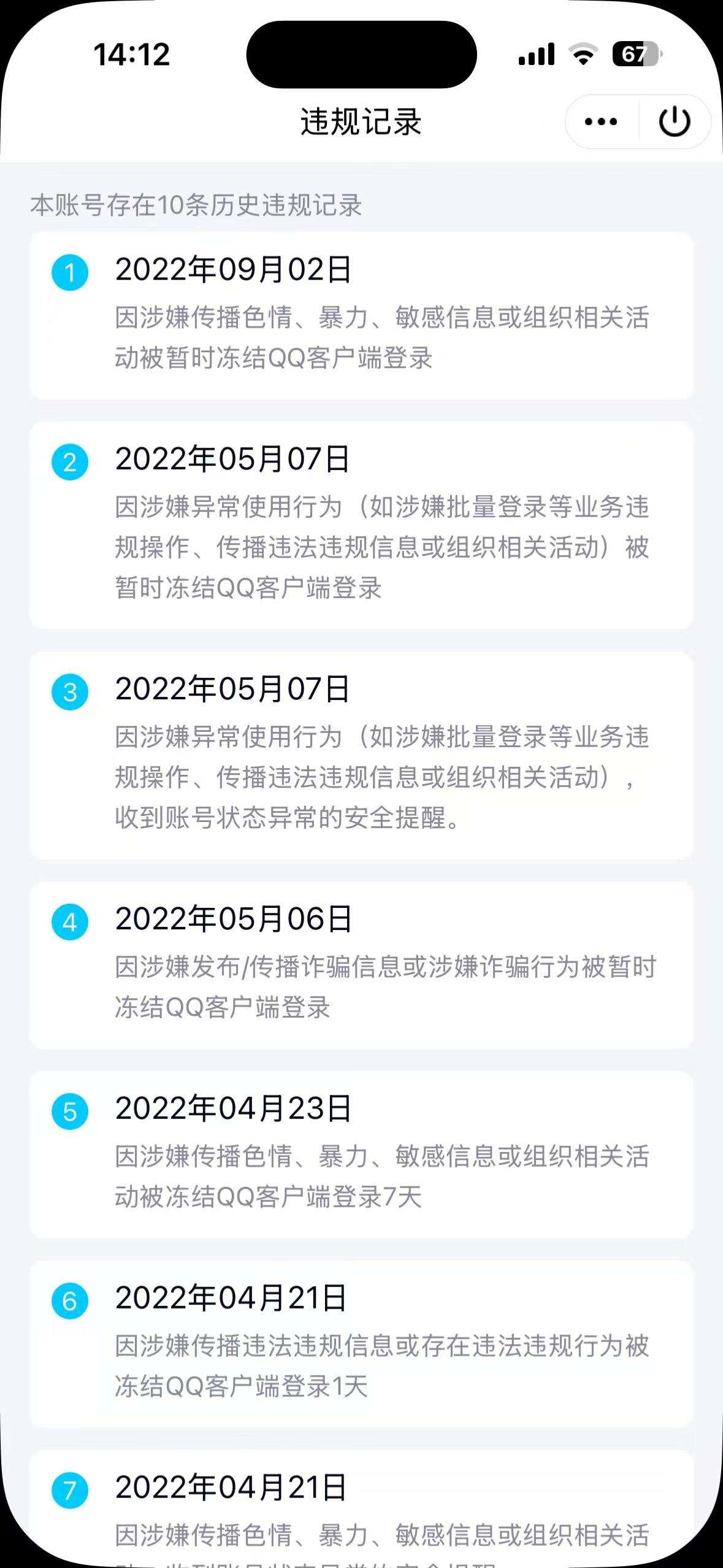This screenshot has height=1568, width=723.
Task: Tap the 违规记录 page title
Action: tap(361, 120)
